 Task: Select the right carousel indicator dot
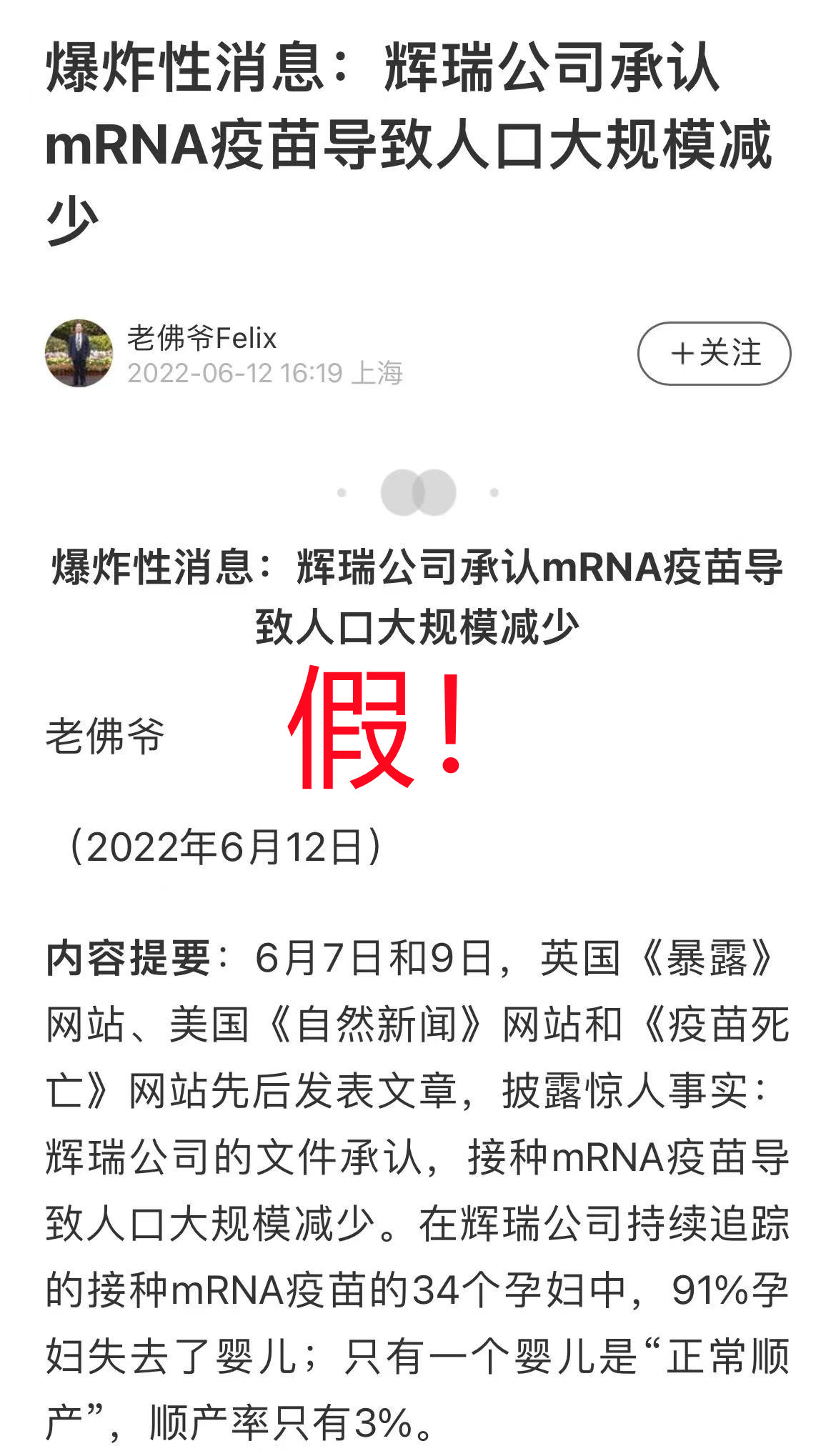(x=494, y=490)
